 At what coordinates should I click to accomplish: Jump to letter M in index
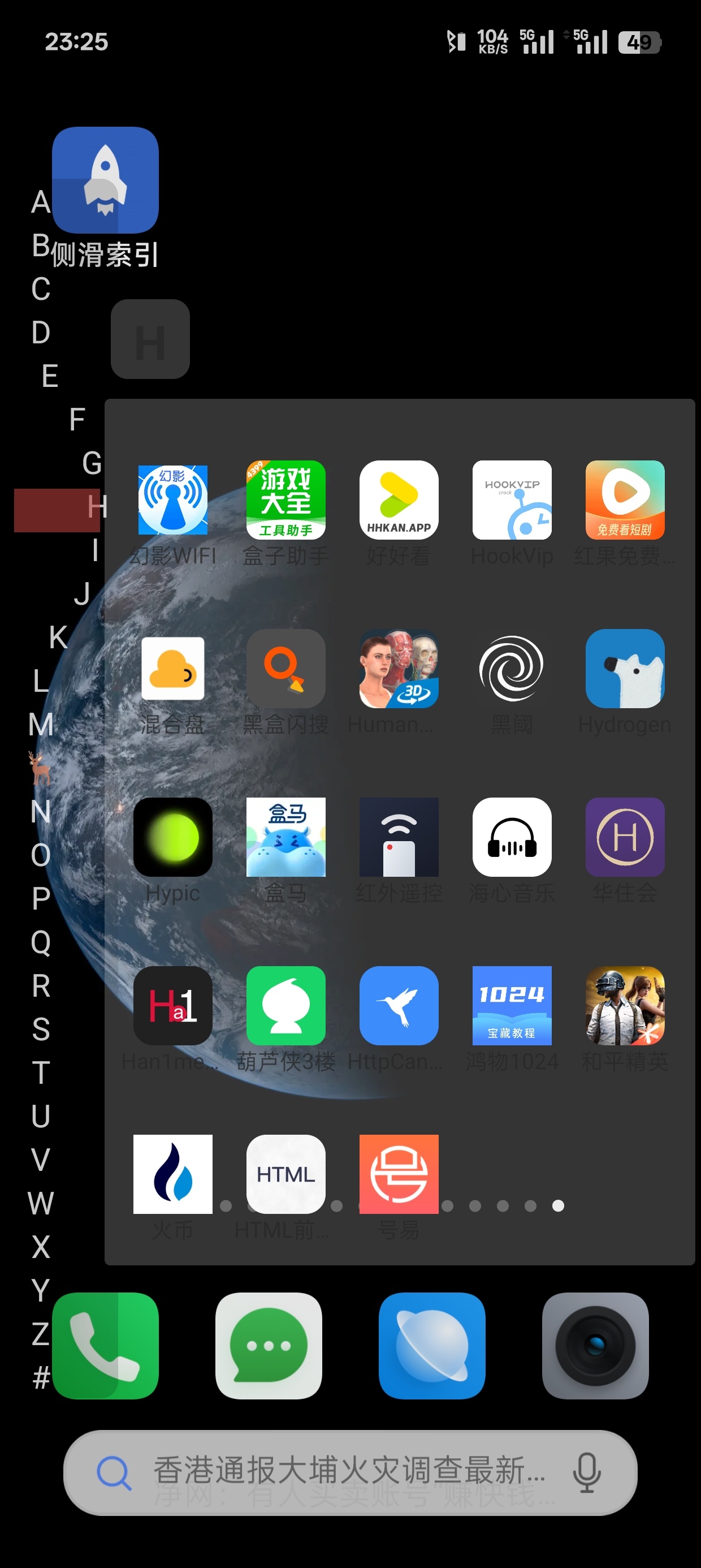point(41,725)
